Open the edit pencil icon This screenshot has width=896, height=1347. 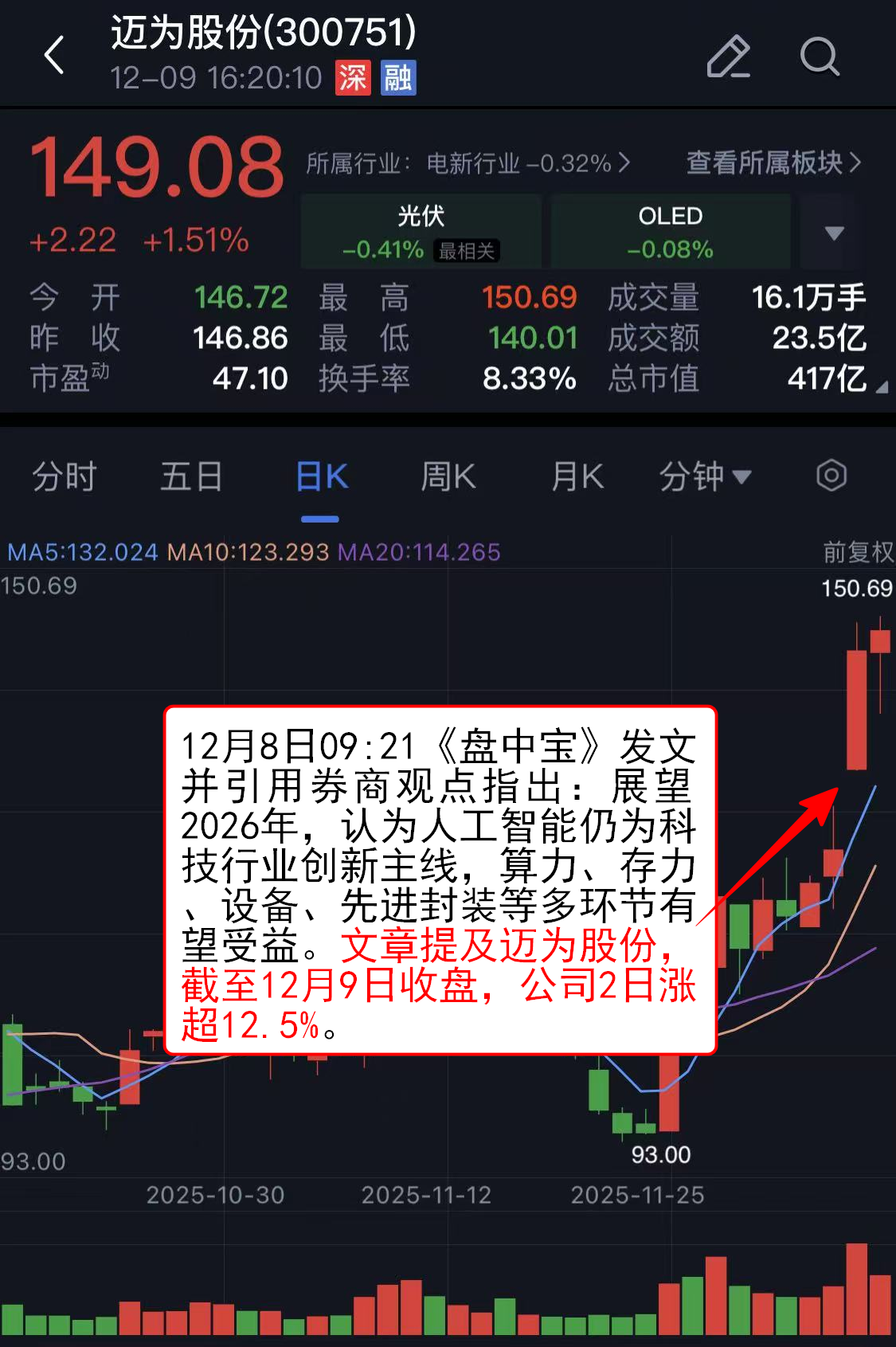pos(728,57)
